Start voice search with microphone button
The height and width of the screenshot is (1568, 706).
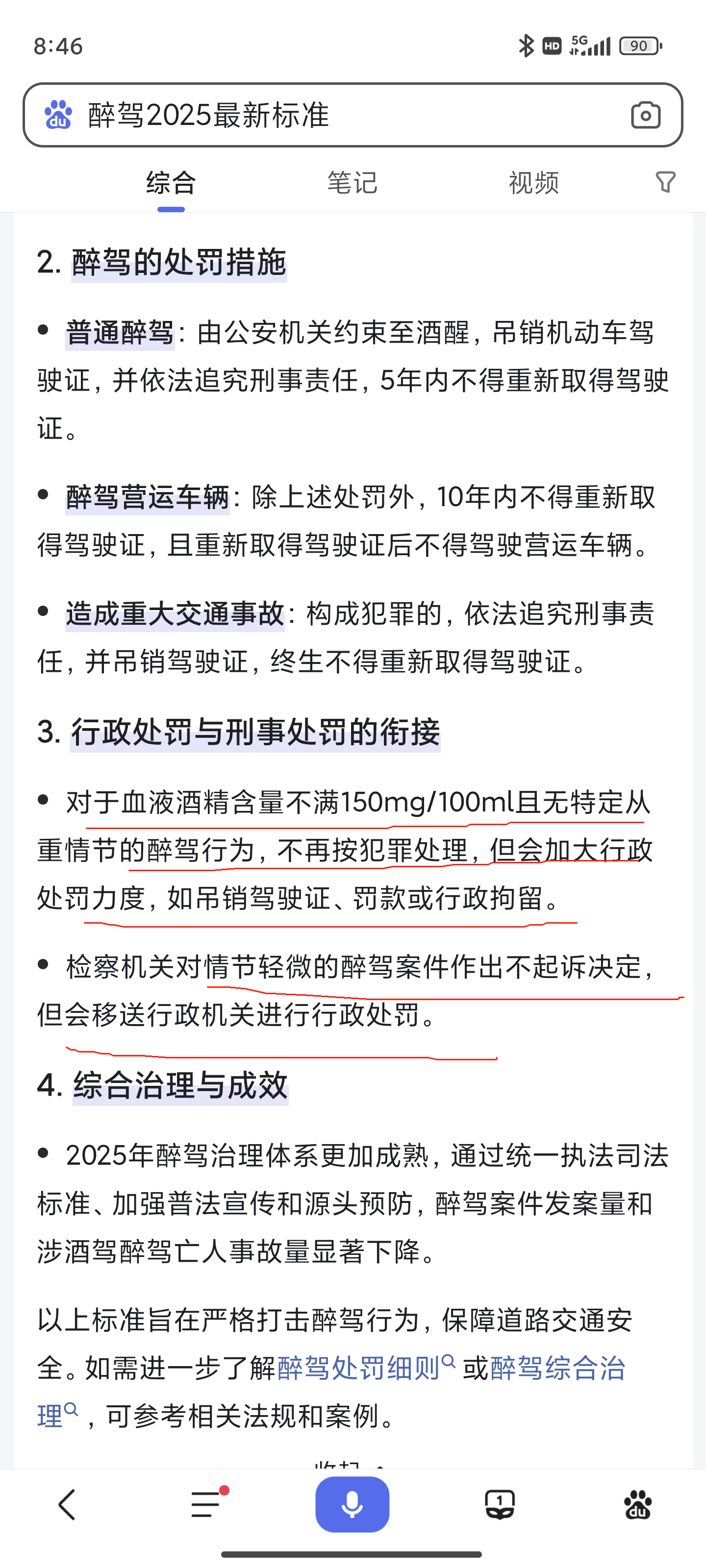[x=352, y=1505]
